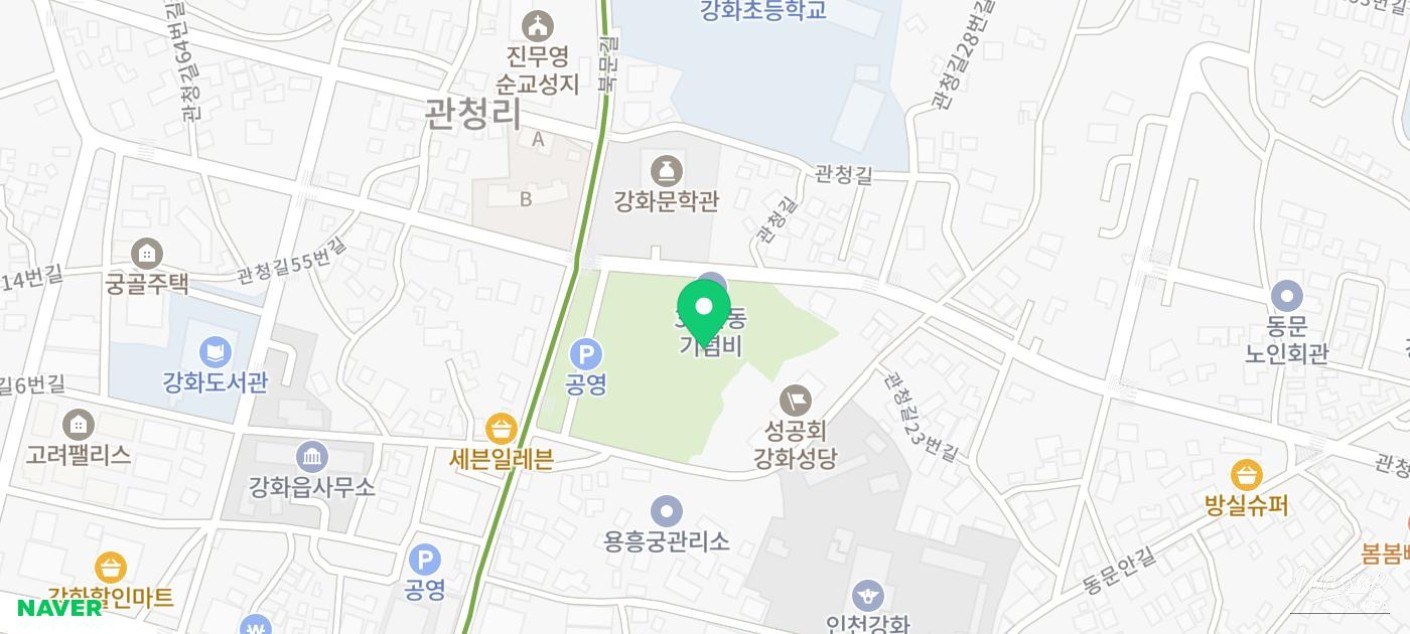Open the 고려팰리스 marker
The height and width of the screenshot is (634, 1410).
coord(78,425)
